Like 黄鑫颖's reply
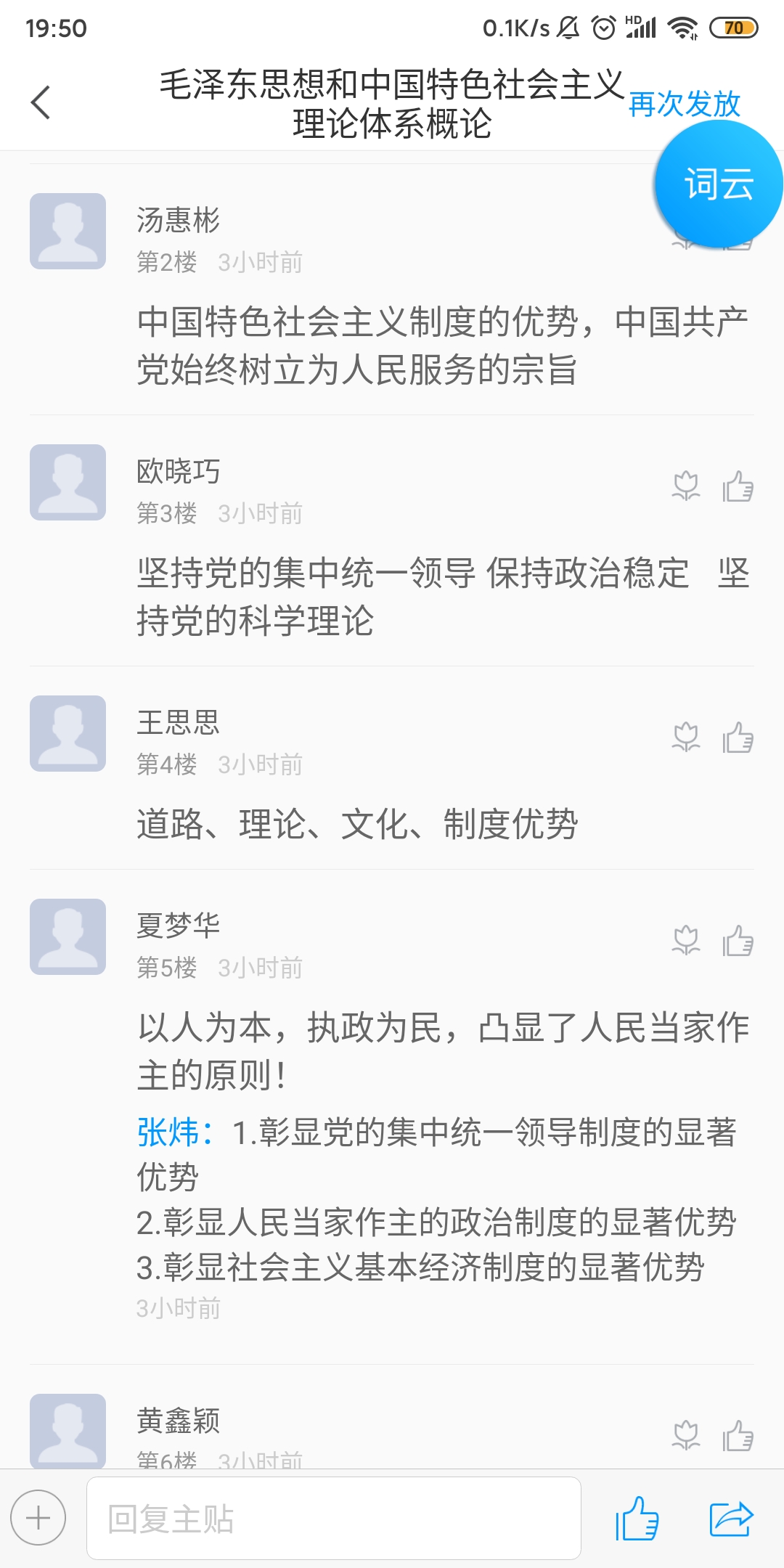Viewport: 784px width, 1568px height. coord(738,1436)
